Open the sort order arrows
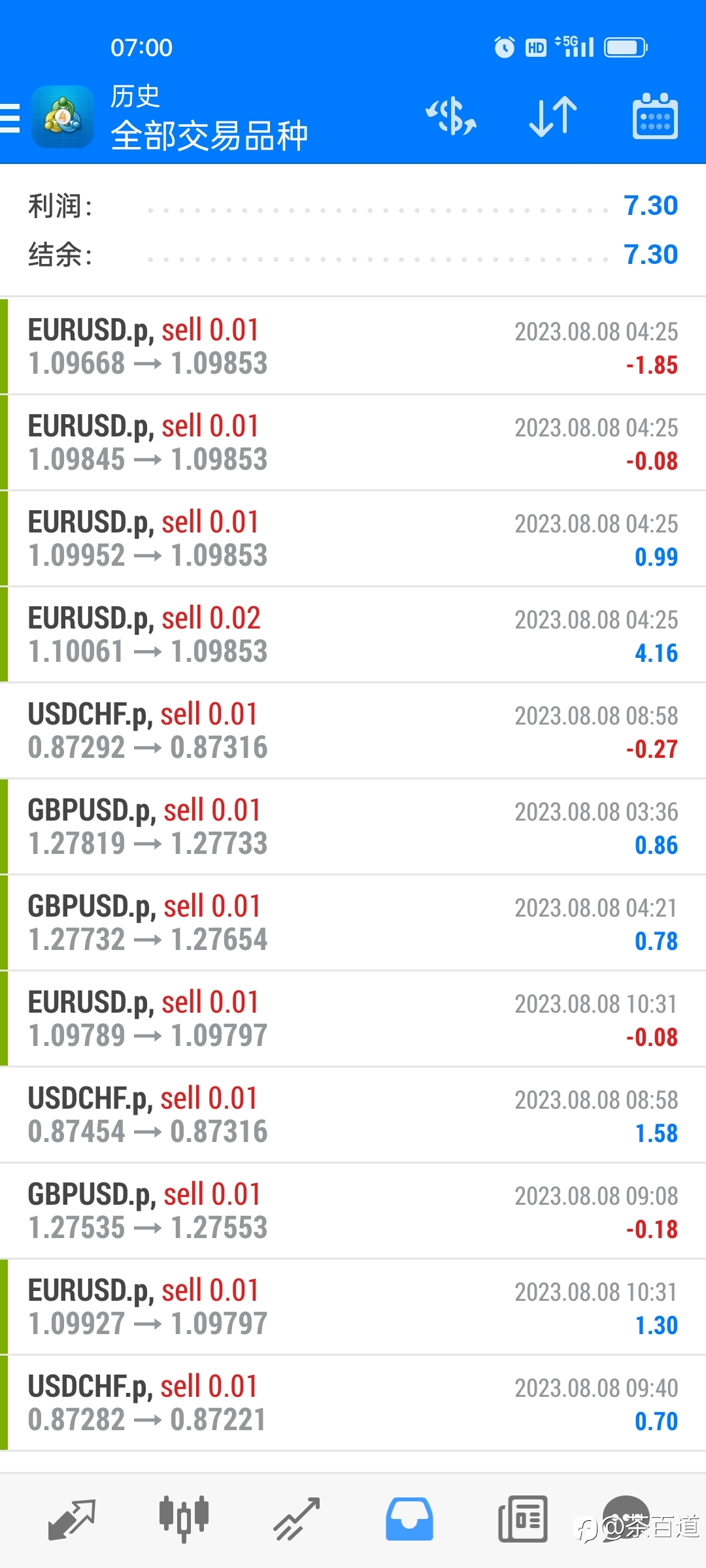 tap(553, 117)
